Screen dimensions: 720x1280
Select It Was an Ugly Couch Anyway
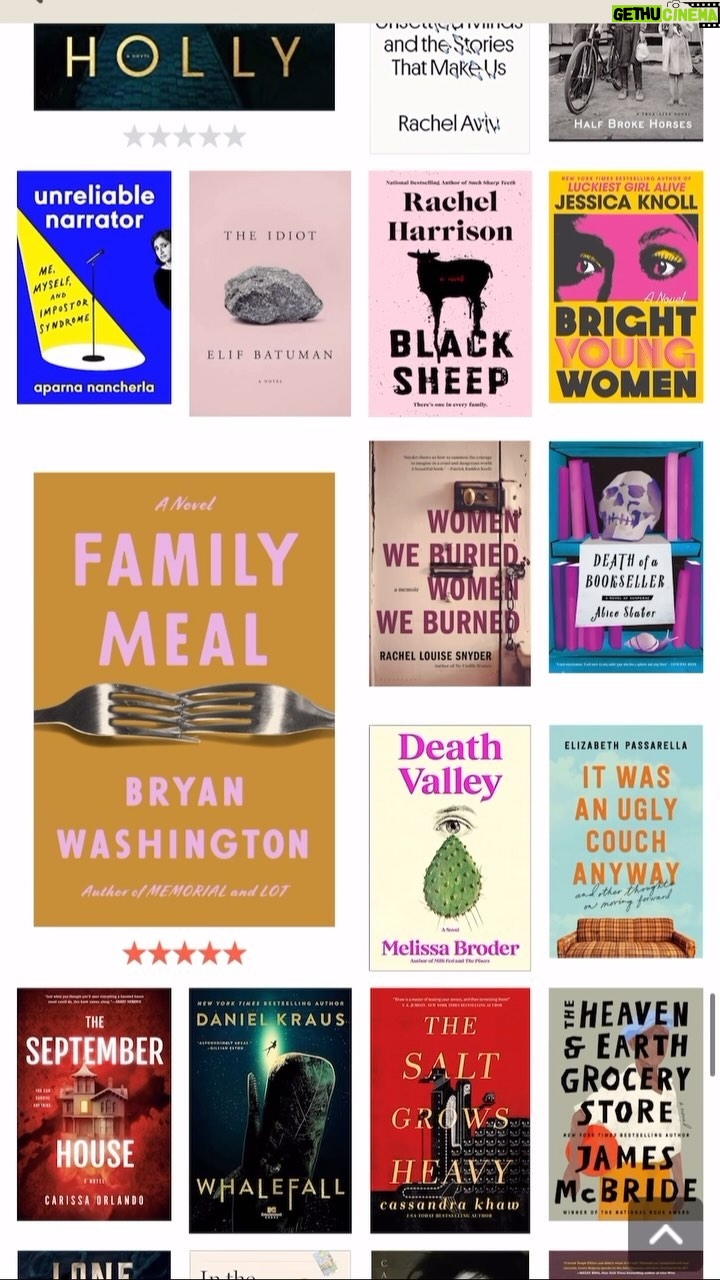click(626, 841)
